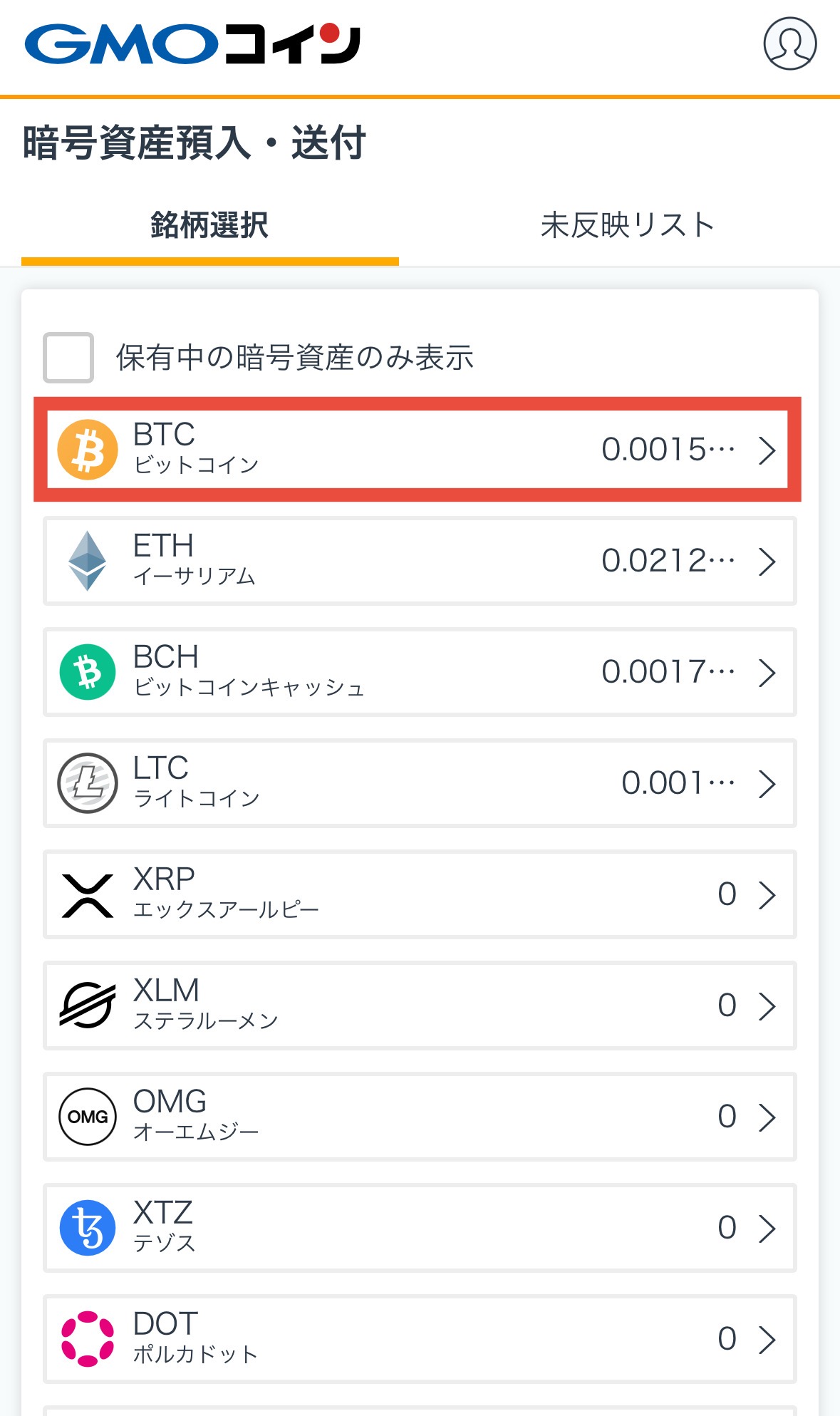Screen dimensions: 840x1416
Task: Select the 銘柄選択 tab
Action: coord(209,225)
